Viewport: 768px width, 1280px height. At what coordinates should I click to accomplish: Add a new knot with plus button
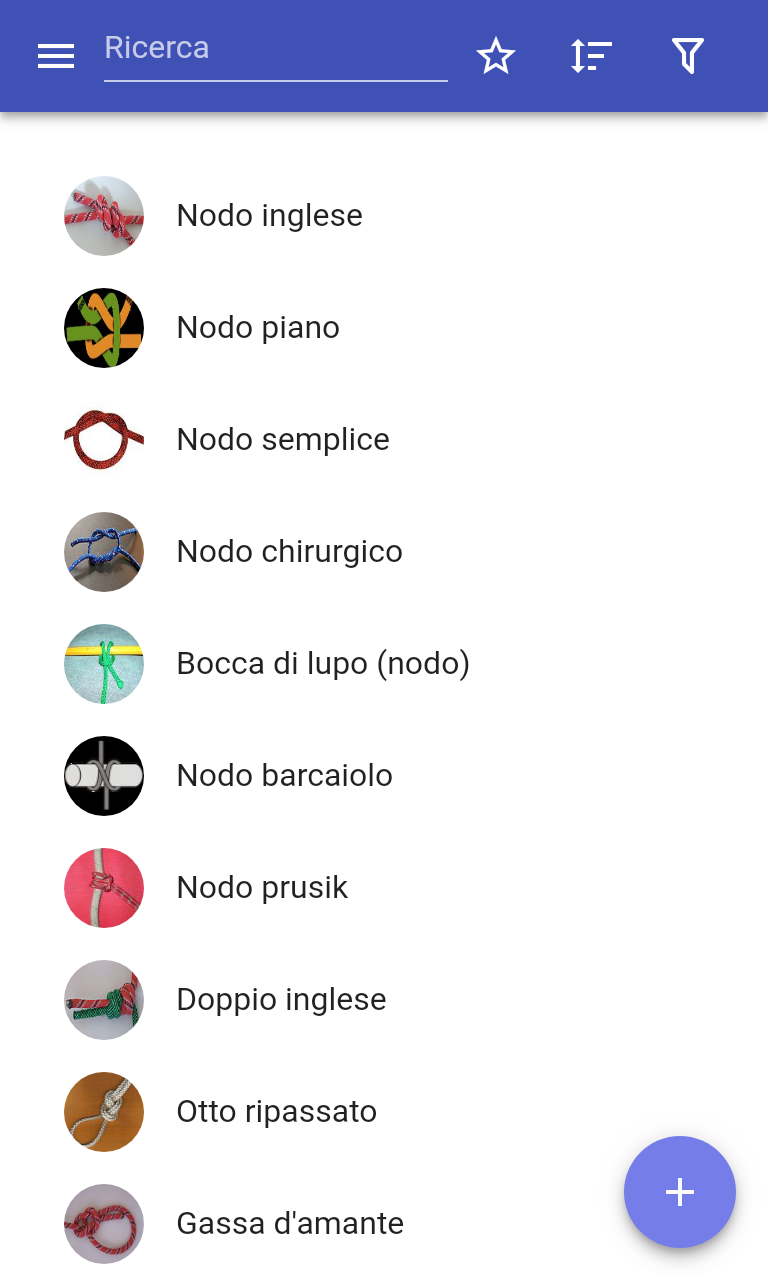pos(680,1192)
